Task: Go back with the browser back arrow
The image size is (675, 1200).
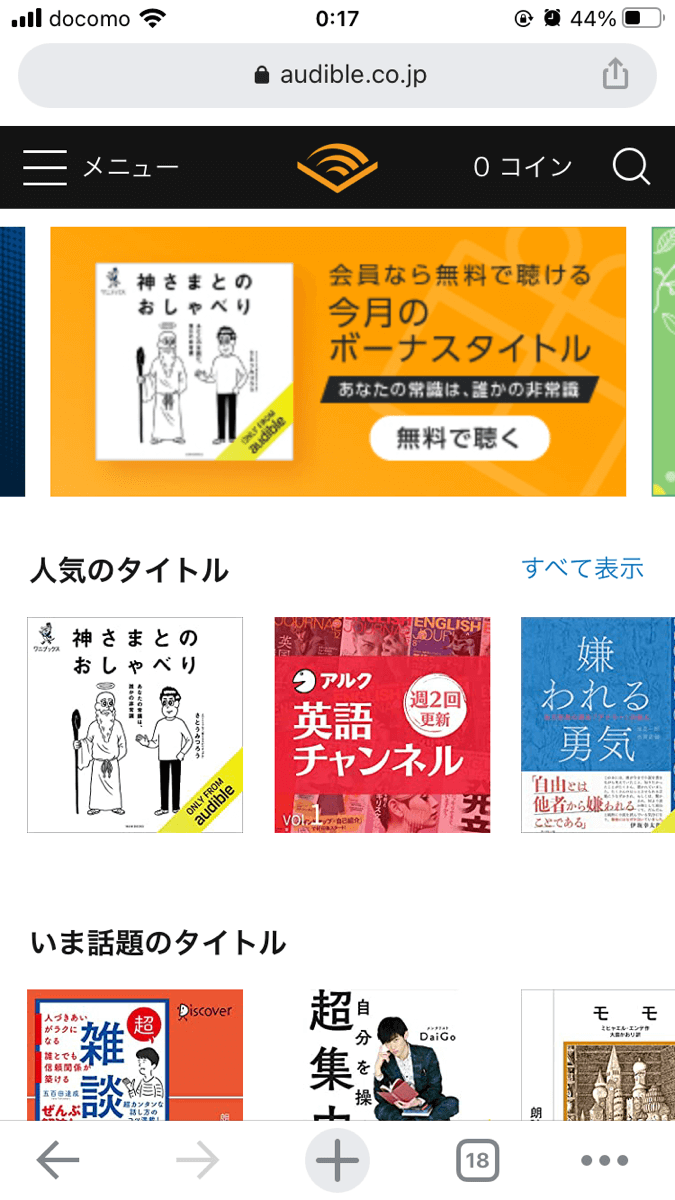Action: [58, 1160]
